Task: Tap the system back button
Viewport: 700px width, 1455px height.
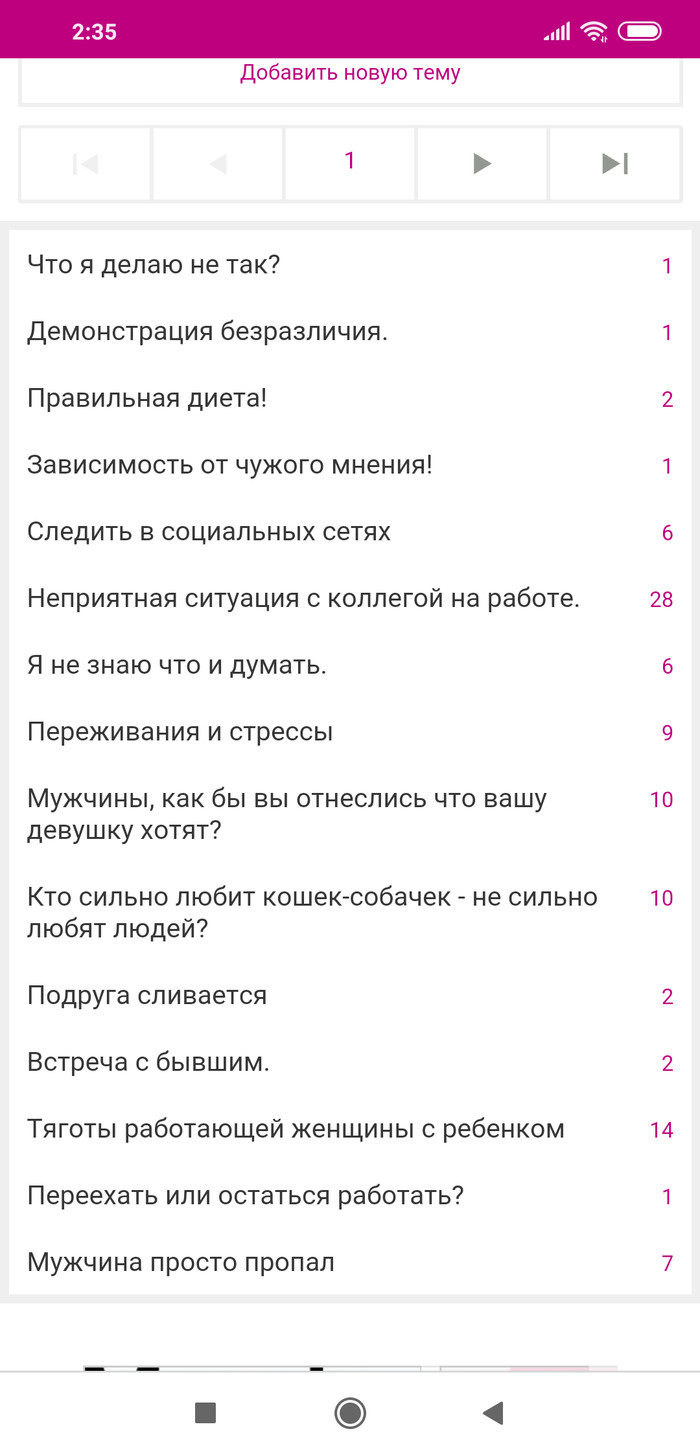Action: (492, 1412)
